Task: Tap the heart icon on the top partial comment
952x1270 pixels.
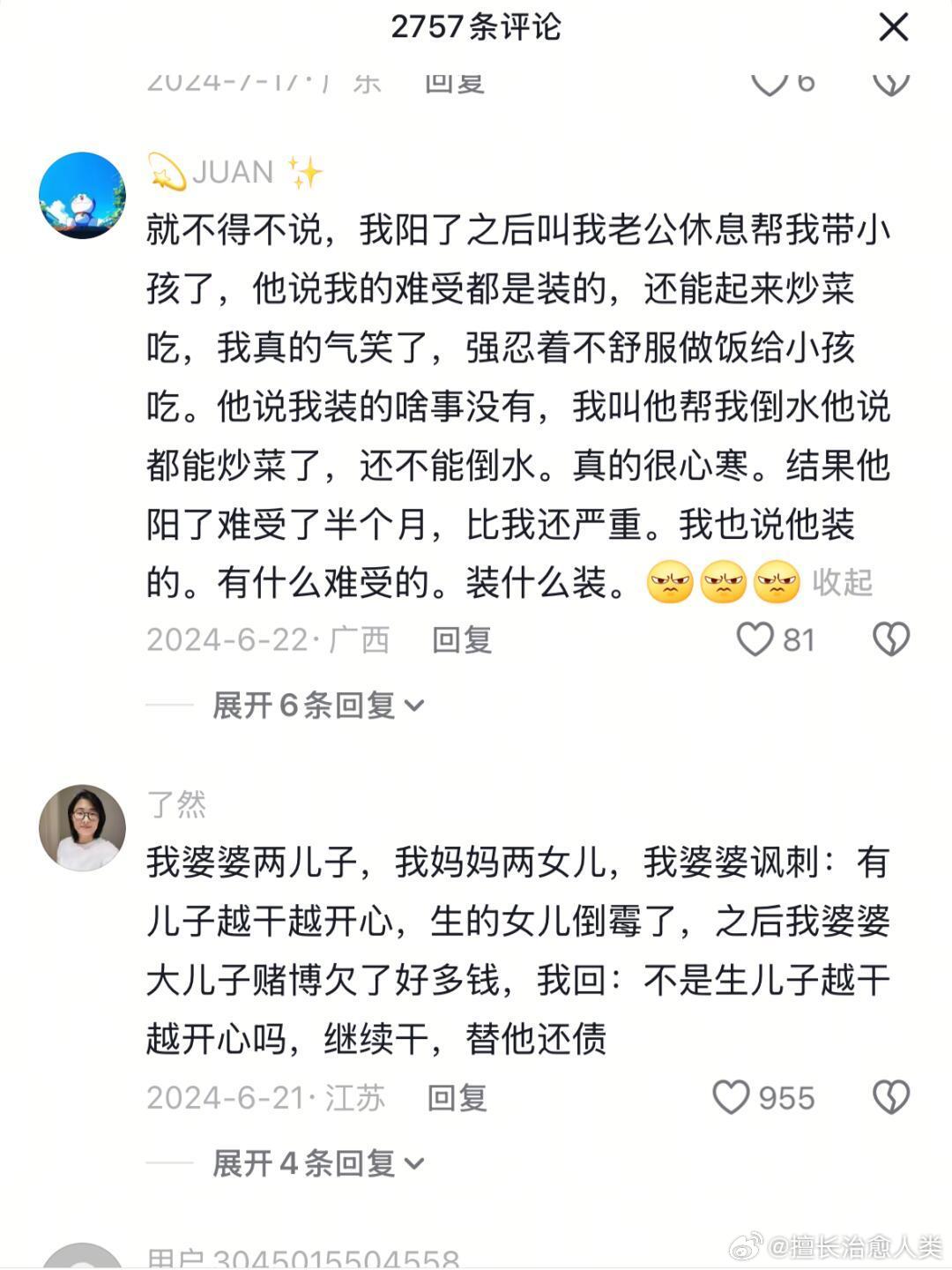Action: pos(770,82)
